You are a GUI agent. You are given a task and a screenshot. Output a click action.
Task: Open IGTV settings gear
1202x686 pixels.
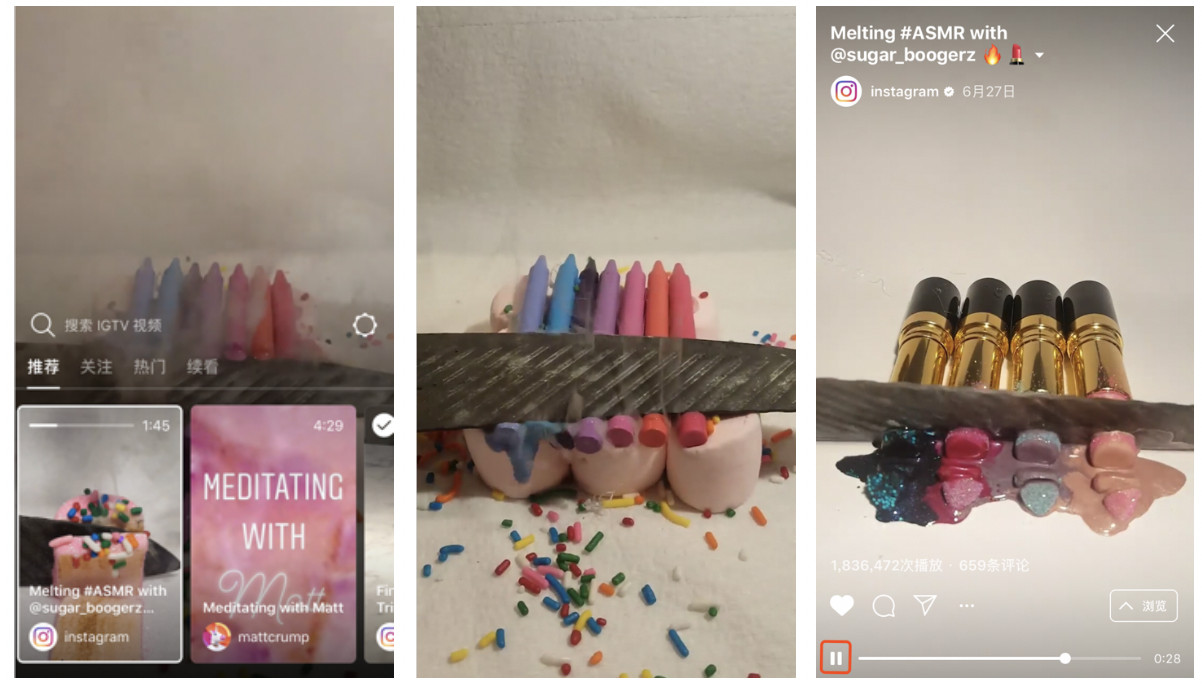(x=365, y=325)
